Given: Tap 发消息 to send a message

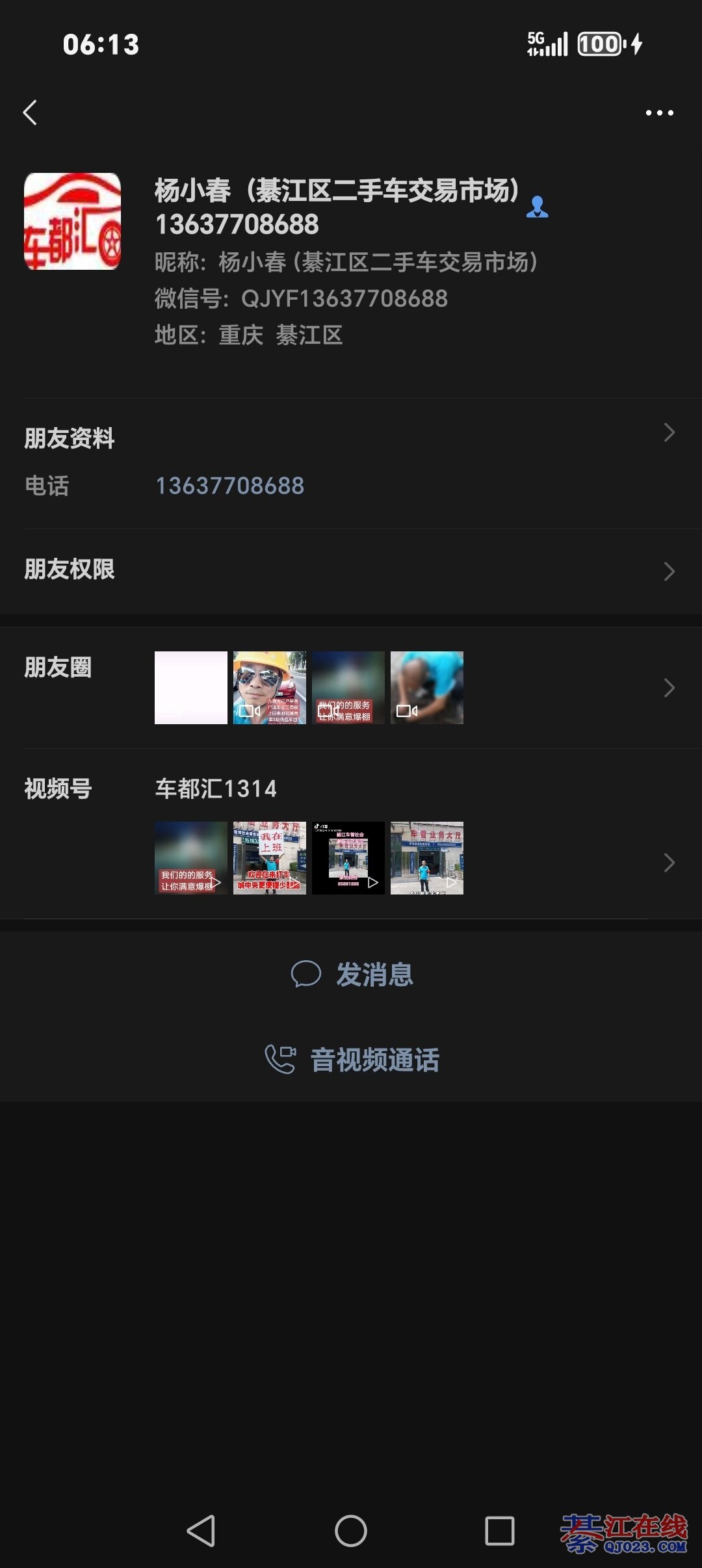Looking at the screenshot, I should tap(352, 974).
